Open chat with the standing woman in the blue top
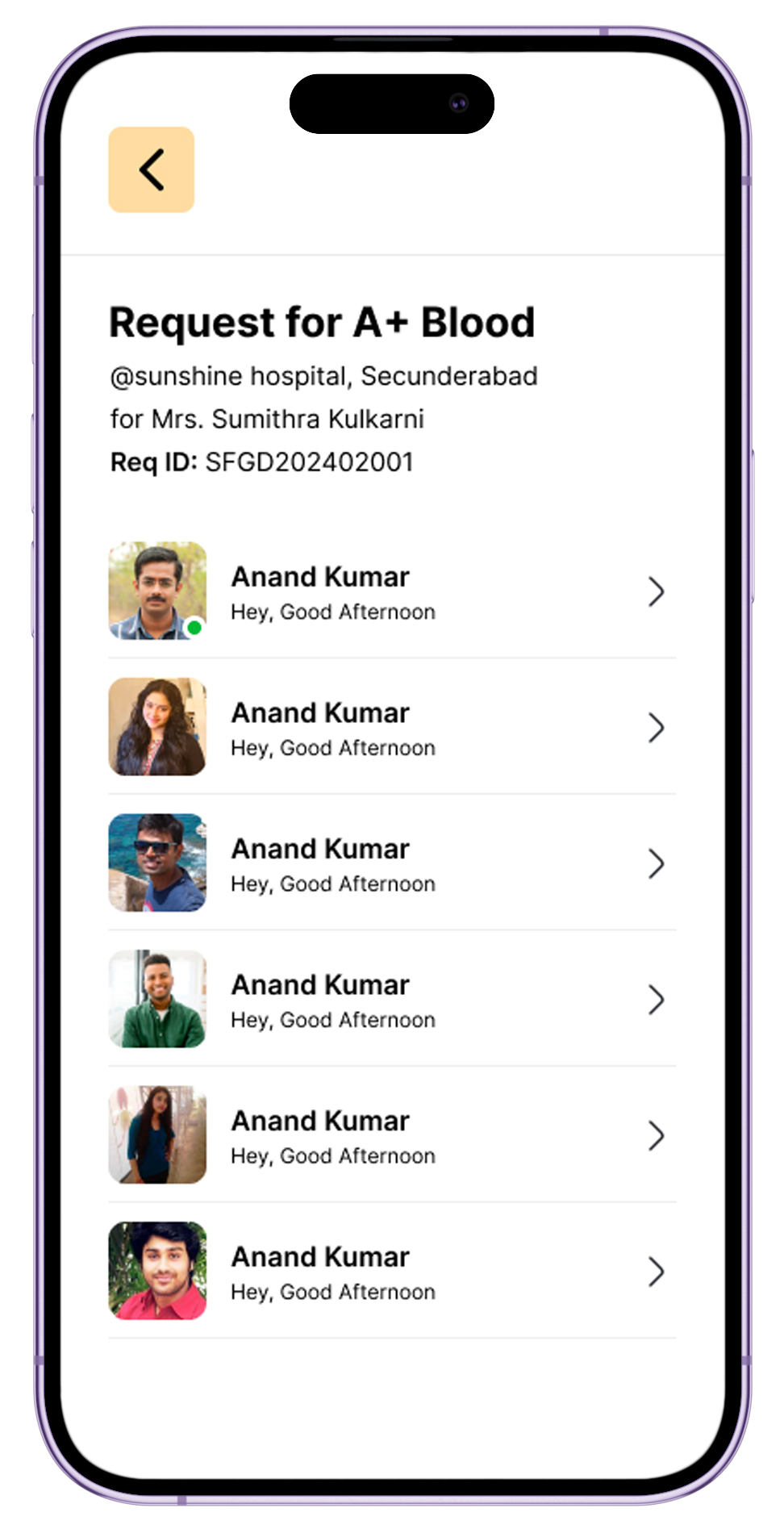784x1529 pixels. tap(392, 1134)
